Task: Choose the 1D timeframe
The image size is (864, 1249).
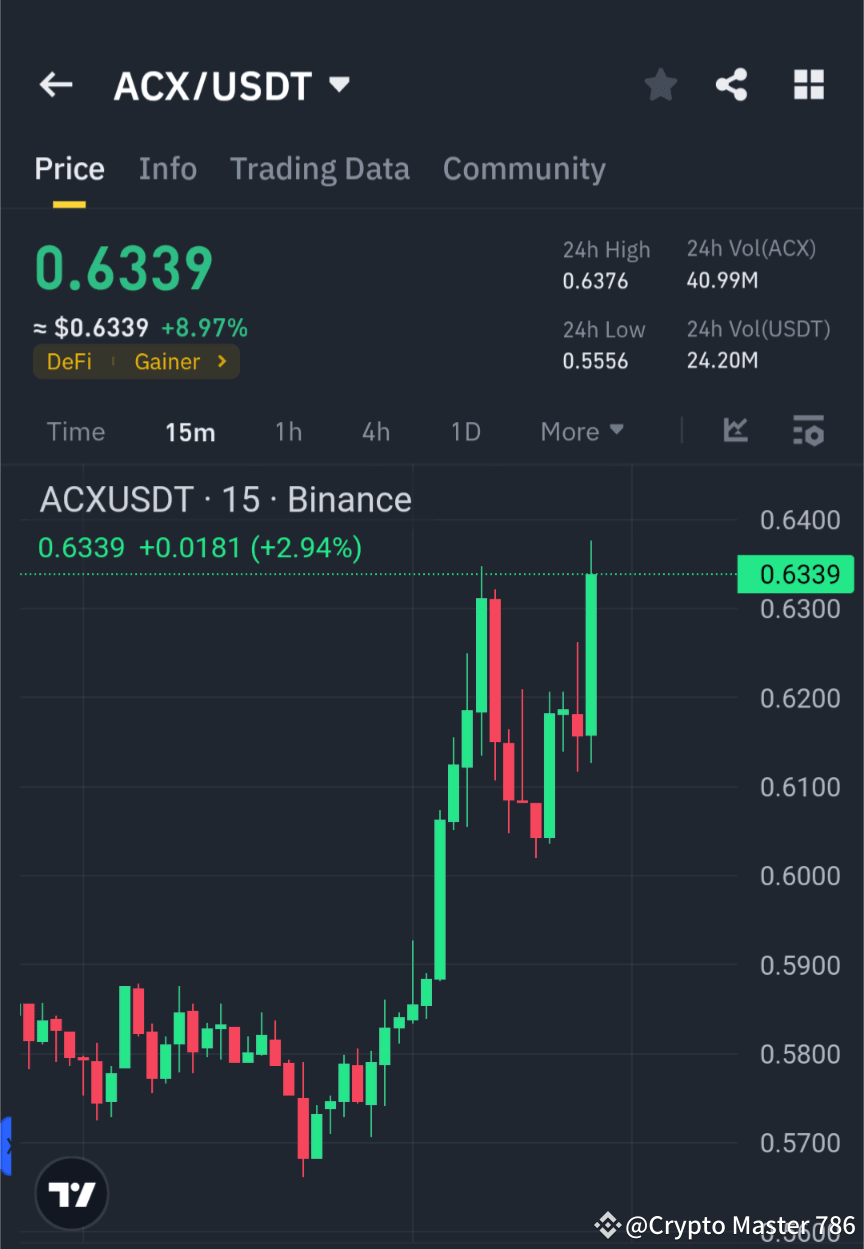Action: 465,431
